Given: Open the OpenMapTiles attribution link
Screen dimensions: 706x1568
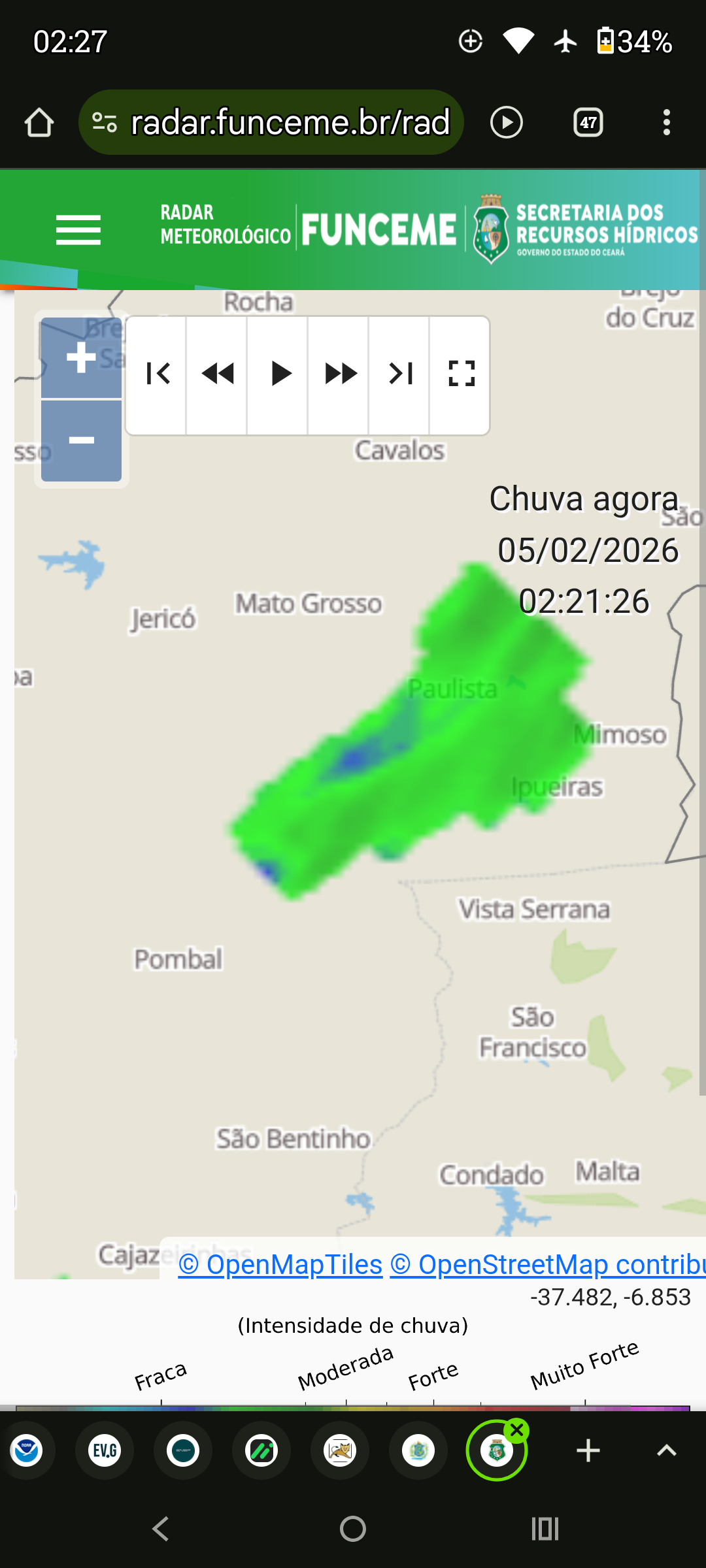Looking at the screenshot, I should [280, 1264].
